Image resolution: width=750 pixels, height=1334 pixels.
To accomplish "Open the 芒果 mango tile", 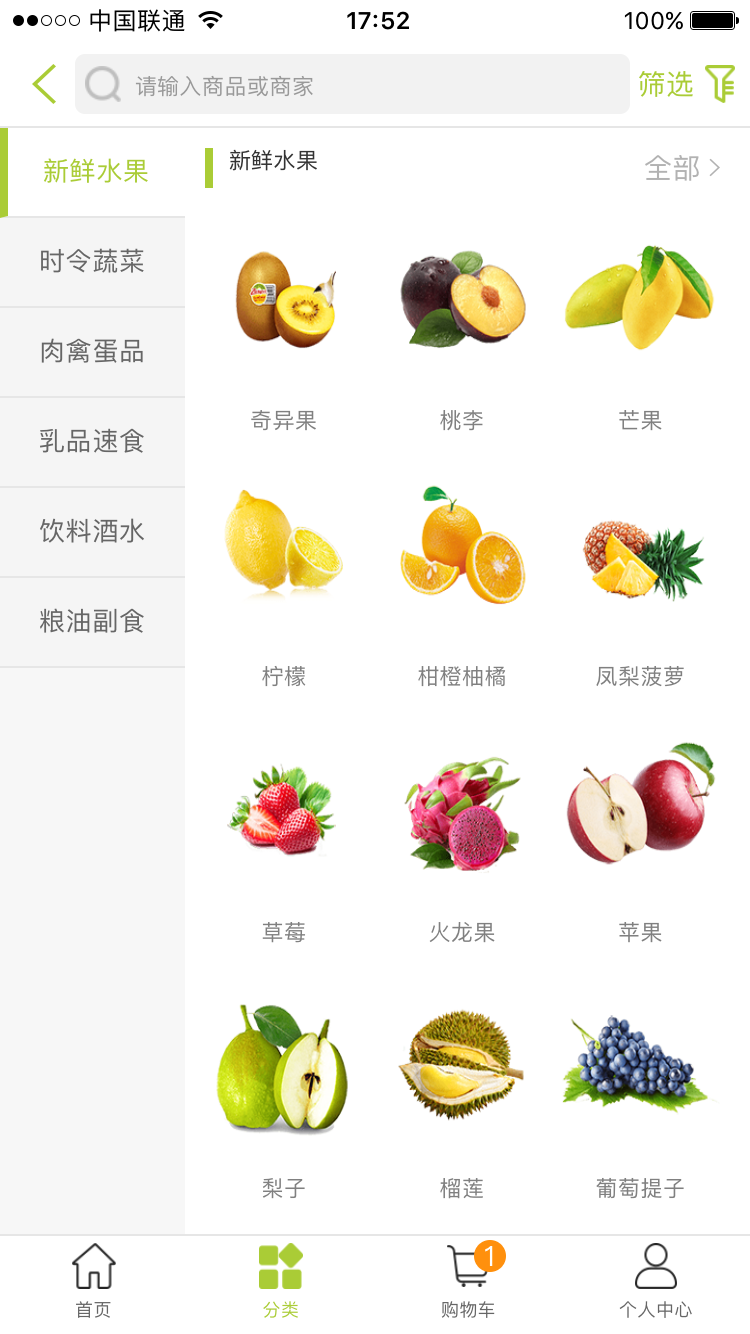I will point(640,335).
